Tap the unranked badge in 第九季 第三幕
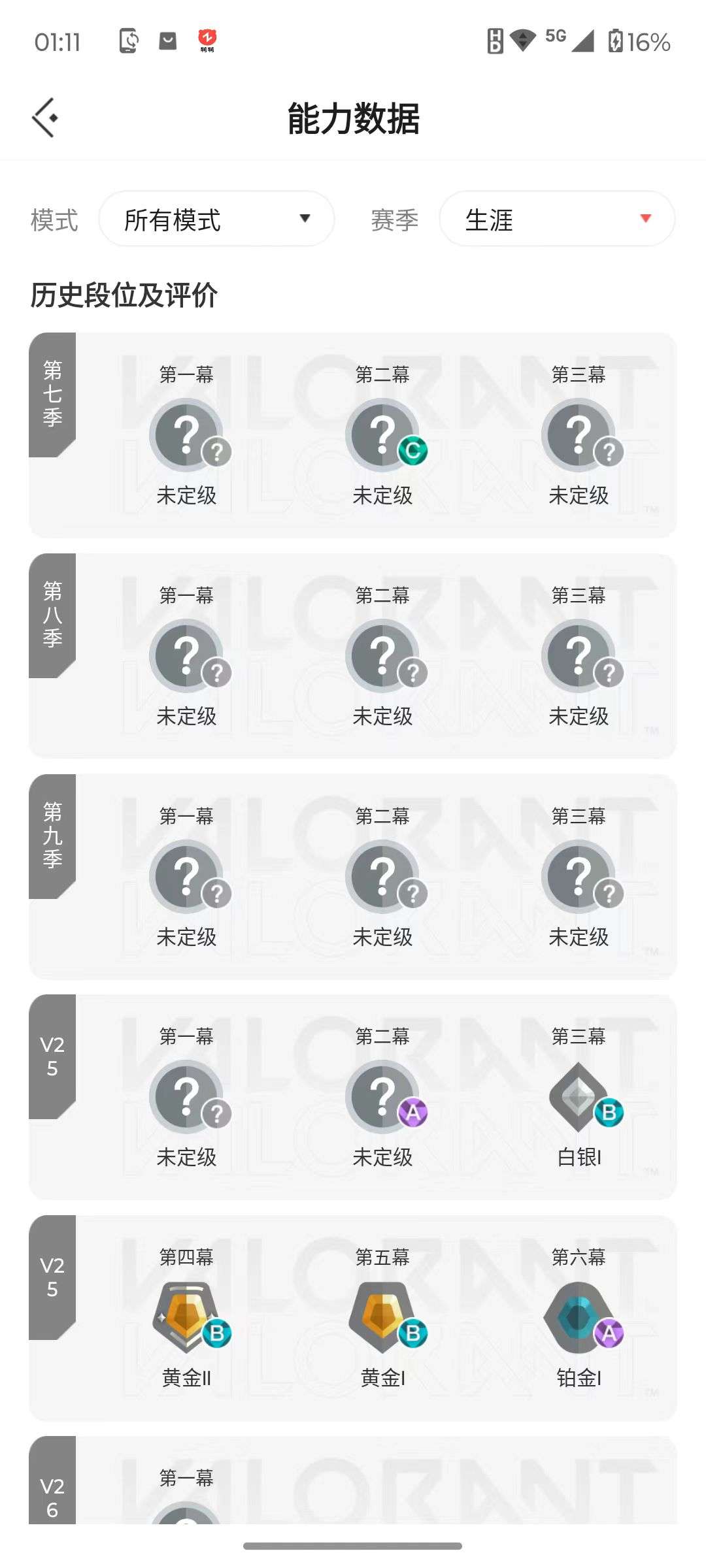This screenshot has height=1568, width=706. pyautogui.click(x=579, y=875)
